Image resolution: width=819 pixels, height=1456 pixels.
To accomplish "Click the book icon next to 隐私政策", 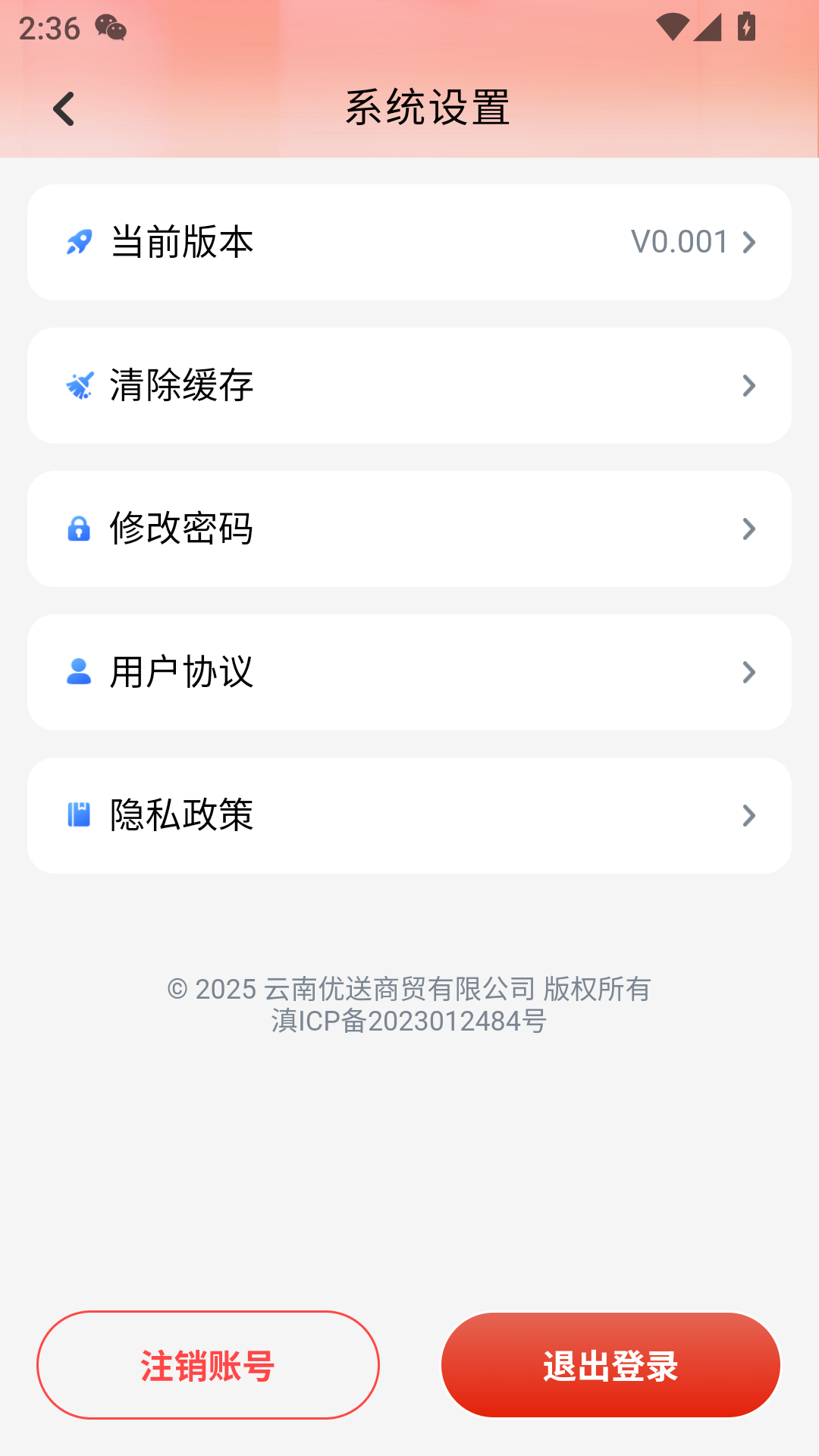I will (80, 814).
